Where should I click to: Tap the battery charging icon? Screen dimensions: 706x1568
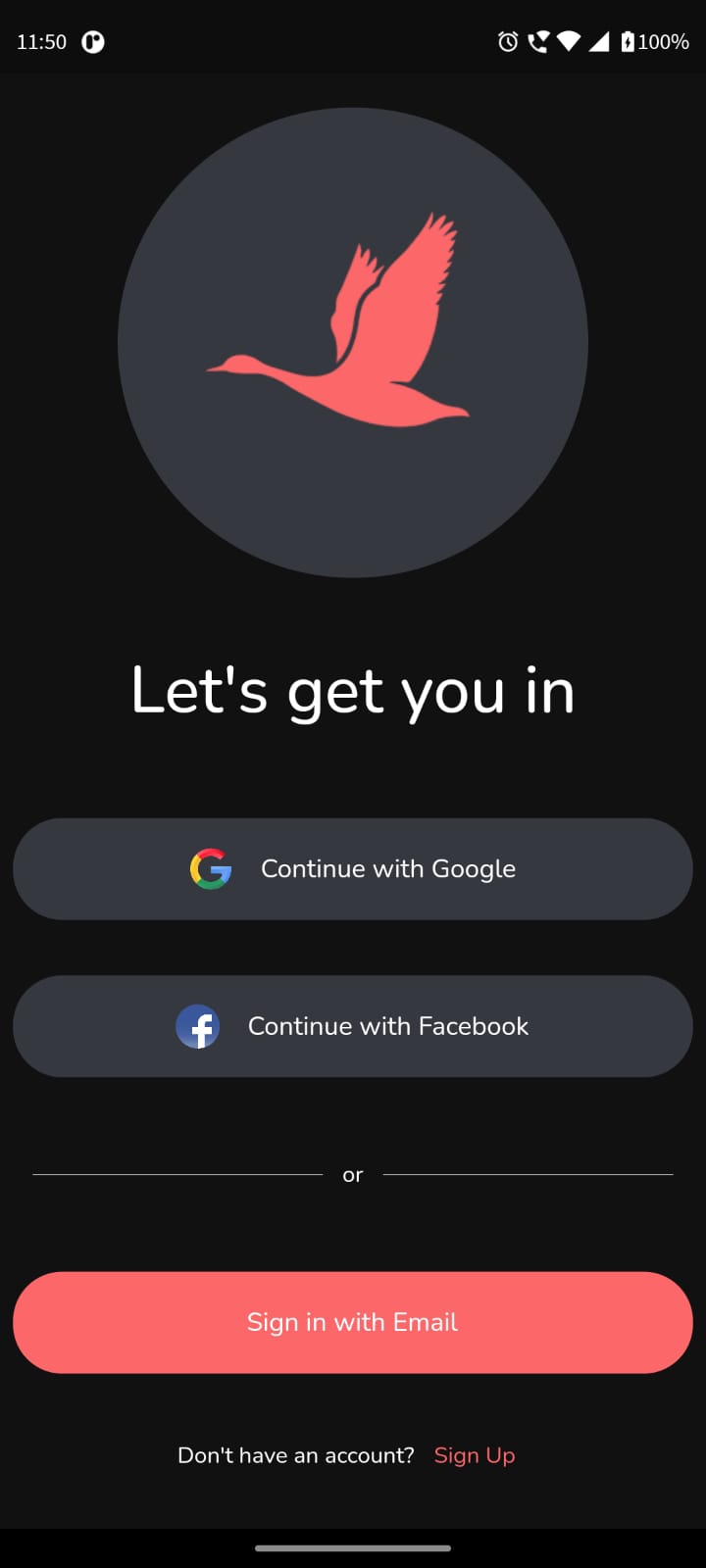click(x=630, y=41)
